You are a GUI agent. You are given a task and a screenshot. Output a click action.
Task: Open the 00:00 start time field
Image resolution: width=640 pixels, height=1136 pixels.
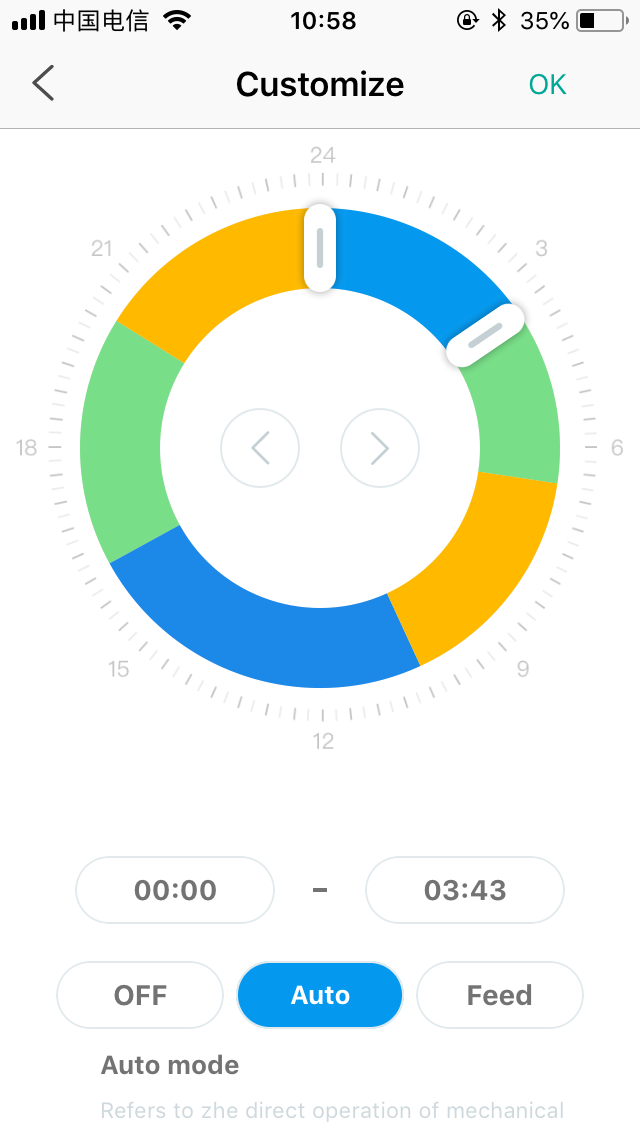175,890
